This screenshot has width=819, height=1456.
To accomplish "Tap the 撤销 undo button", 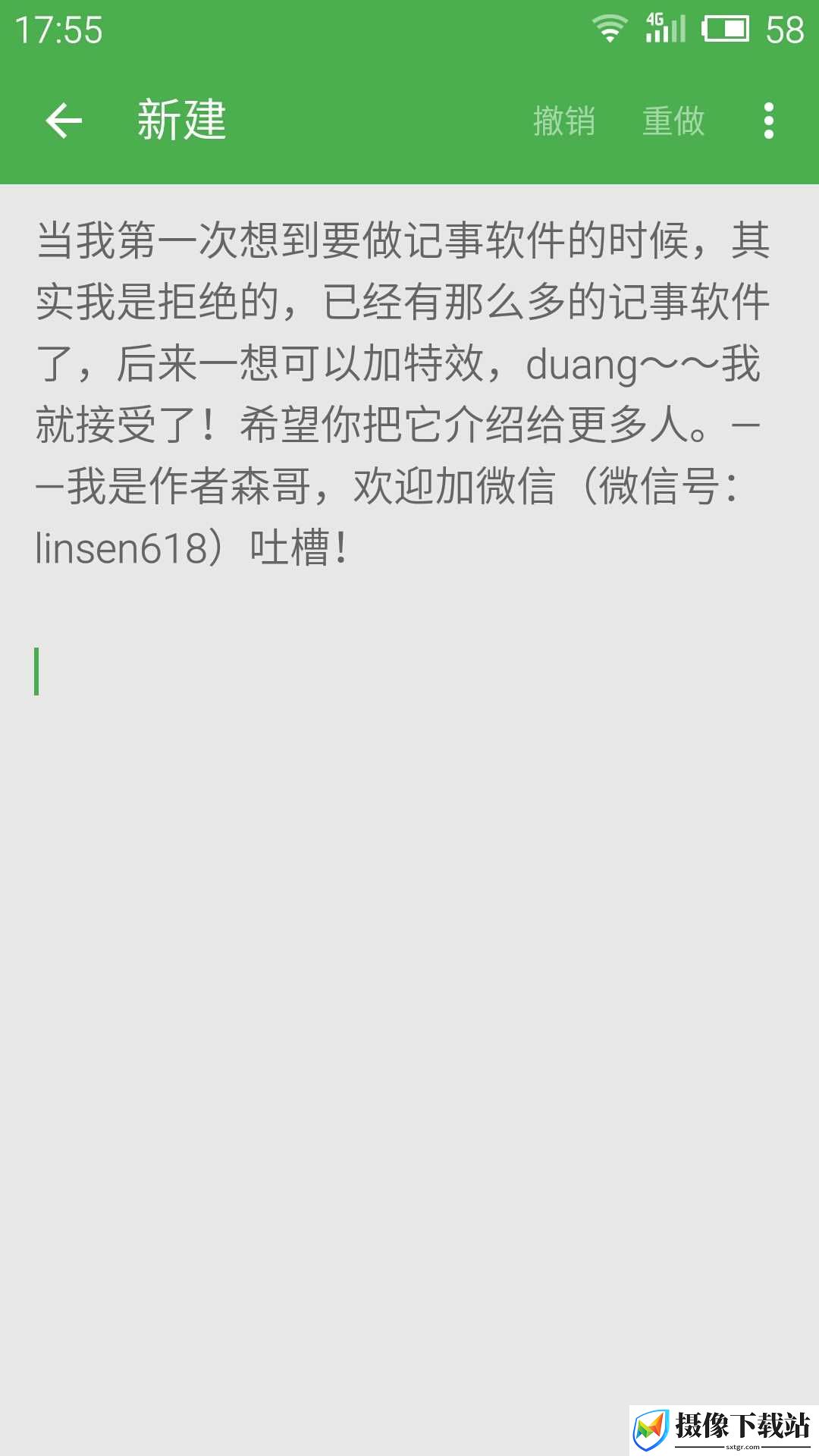I will click(x=564, y=121).
